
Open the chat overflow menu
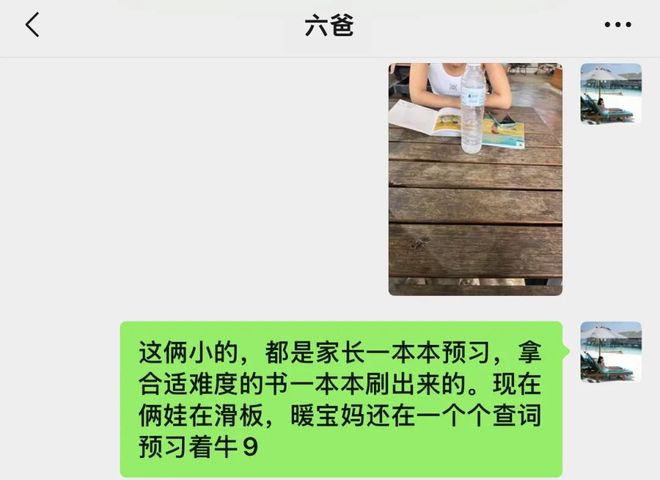pos(618,26)
